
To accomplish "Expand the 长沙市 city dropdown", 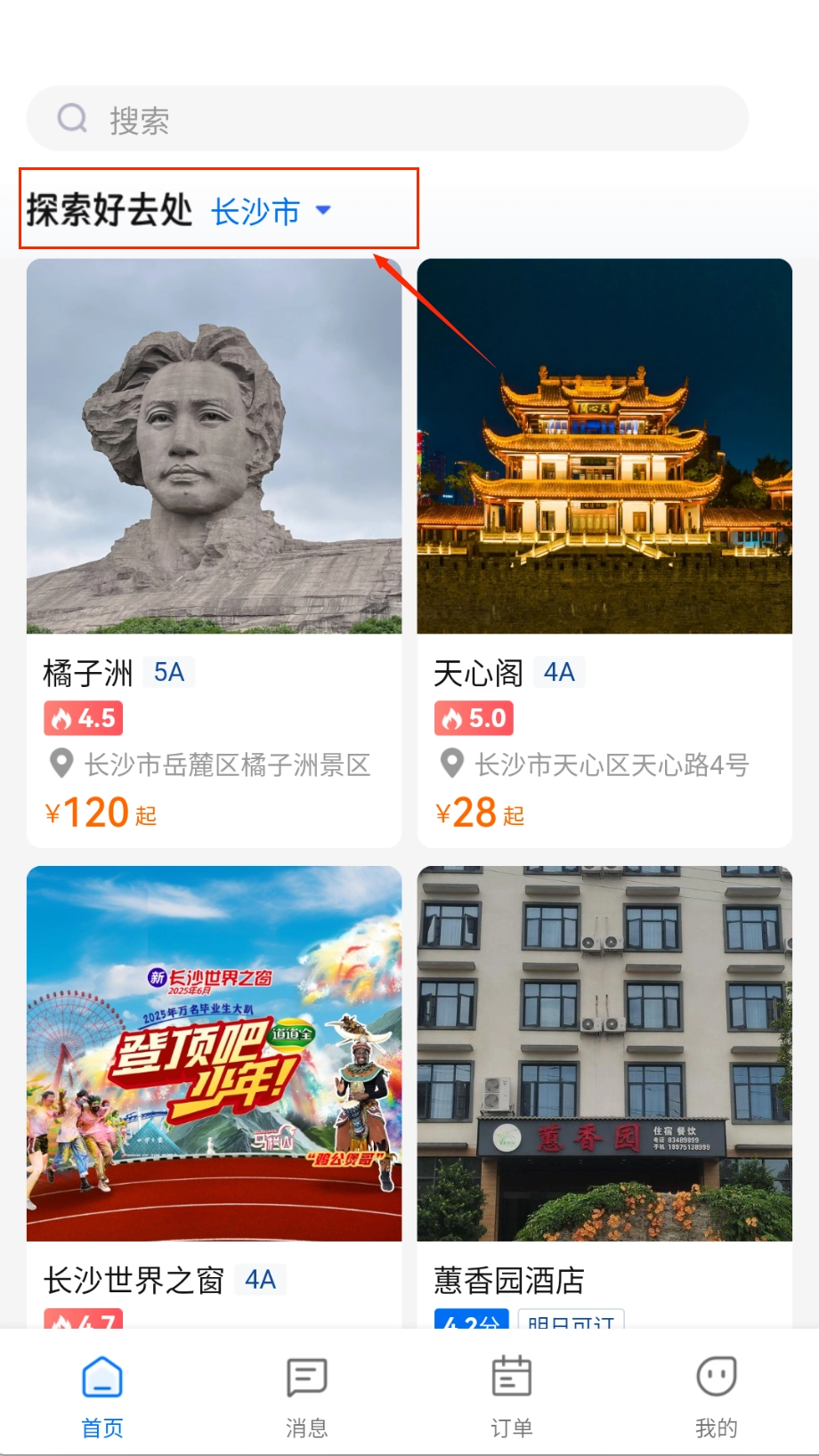I will tap(271, 211).
